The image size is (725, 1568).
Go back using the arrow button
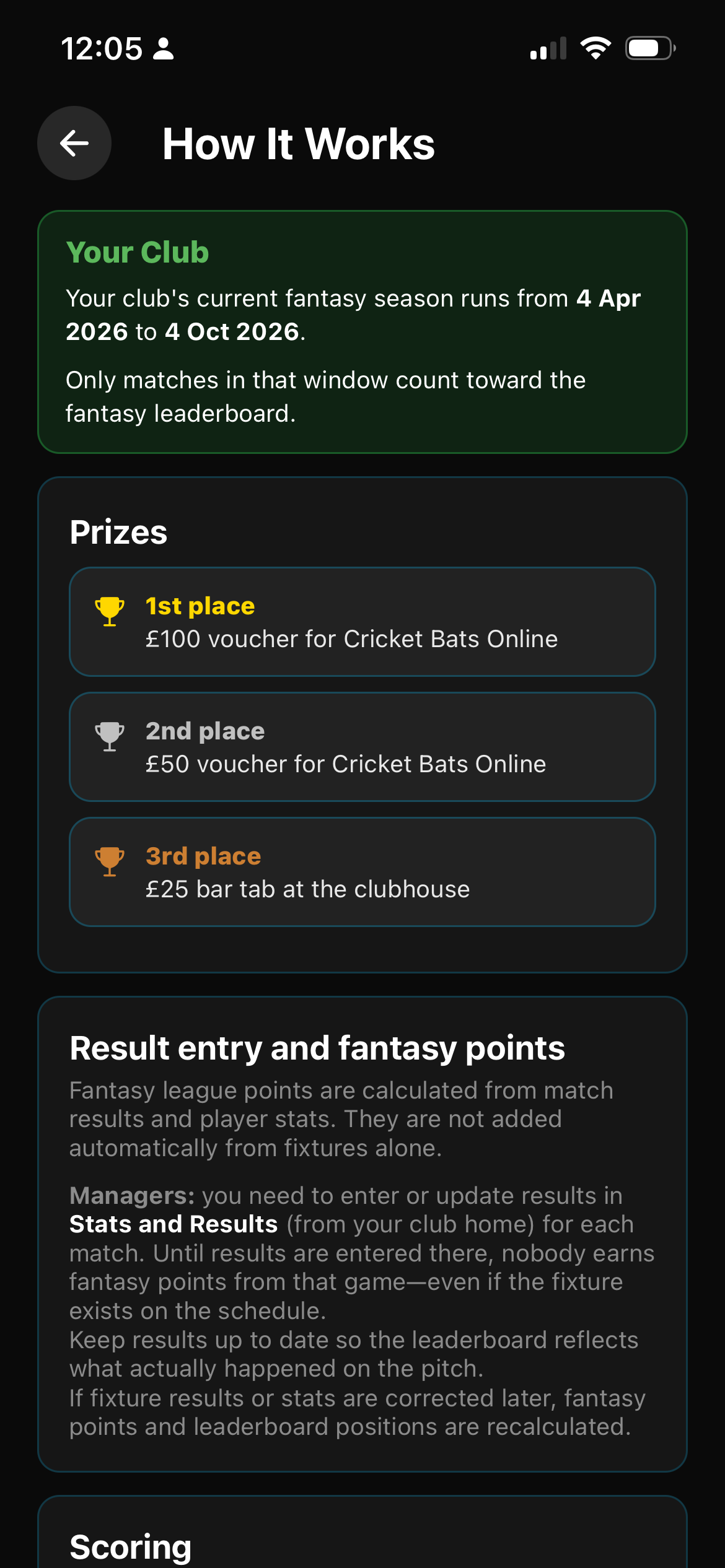click(x=74, y=143)
